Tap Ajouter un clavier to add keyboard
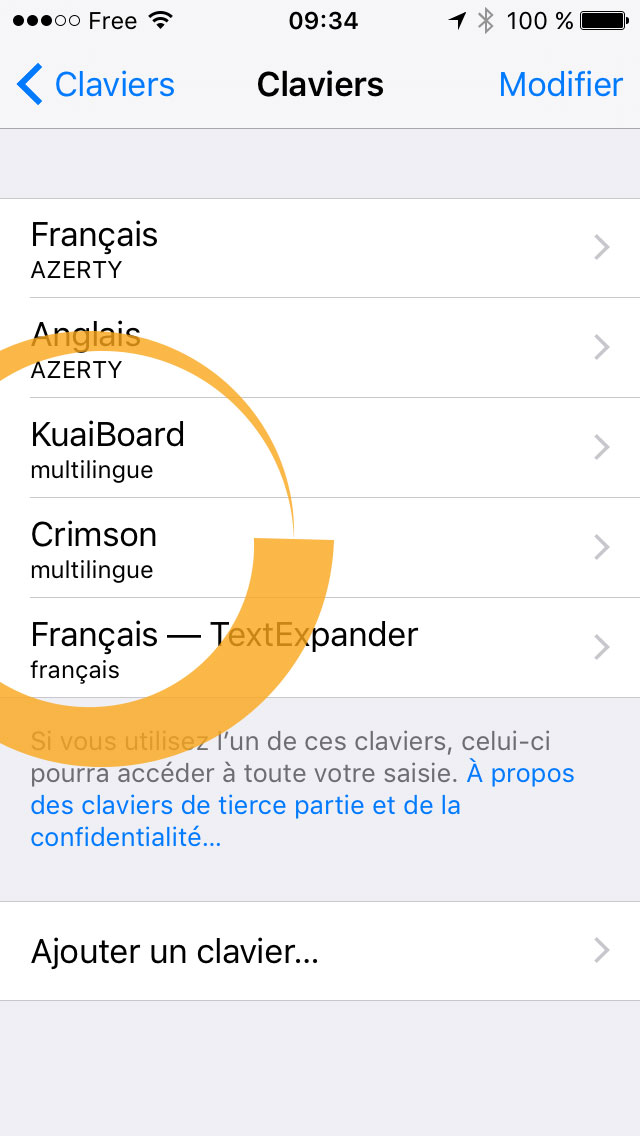Image resolution: width=640 pixels, height=1136 pixels. (320, 951)
